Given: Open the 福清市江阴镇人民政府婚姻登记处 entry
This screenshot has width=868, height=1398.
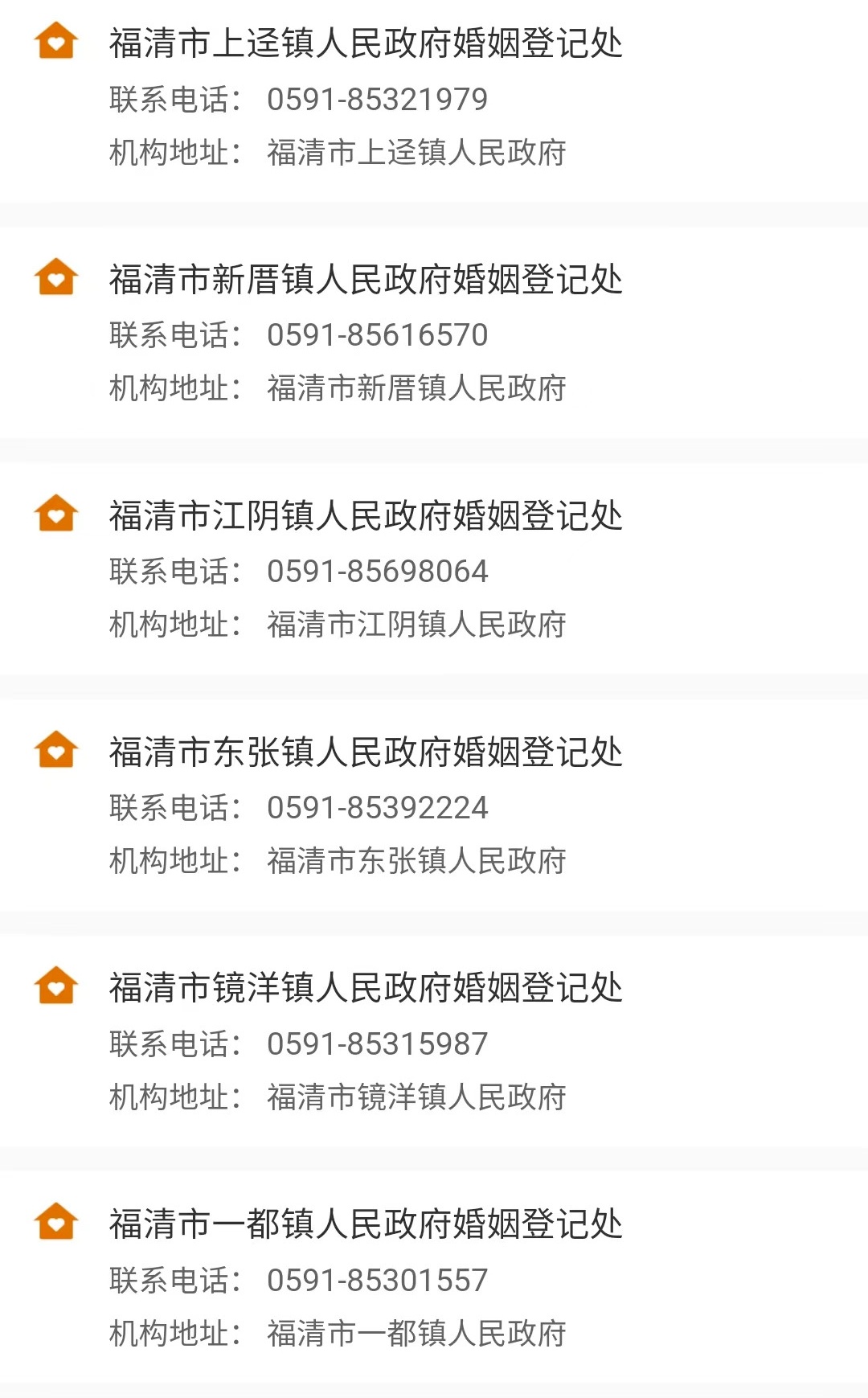Looking at the screenshot, I should tap(366, 519).
